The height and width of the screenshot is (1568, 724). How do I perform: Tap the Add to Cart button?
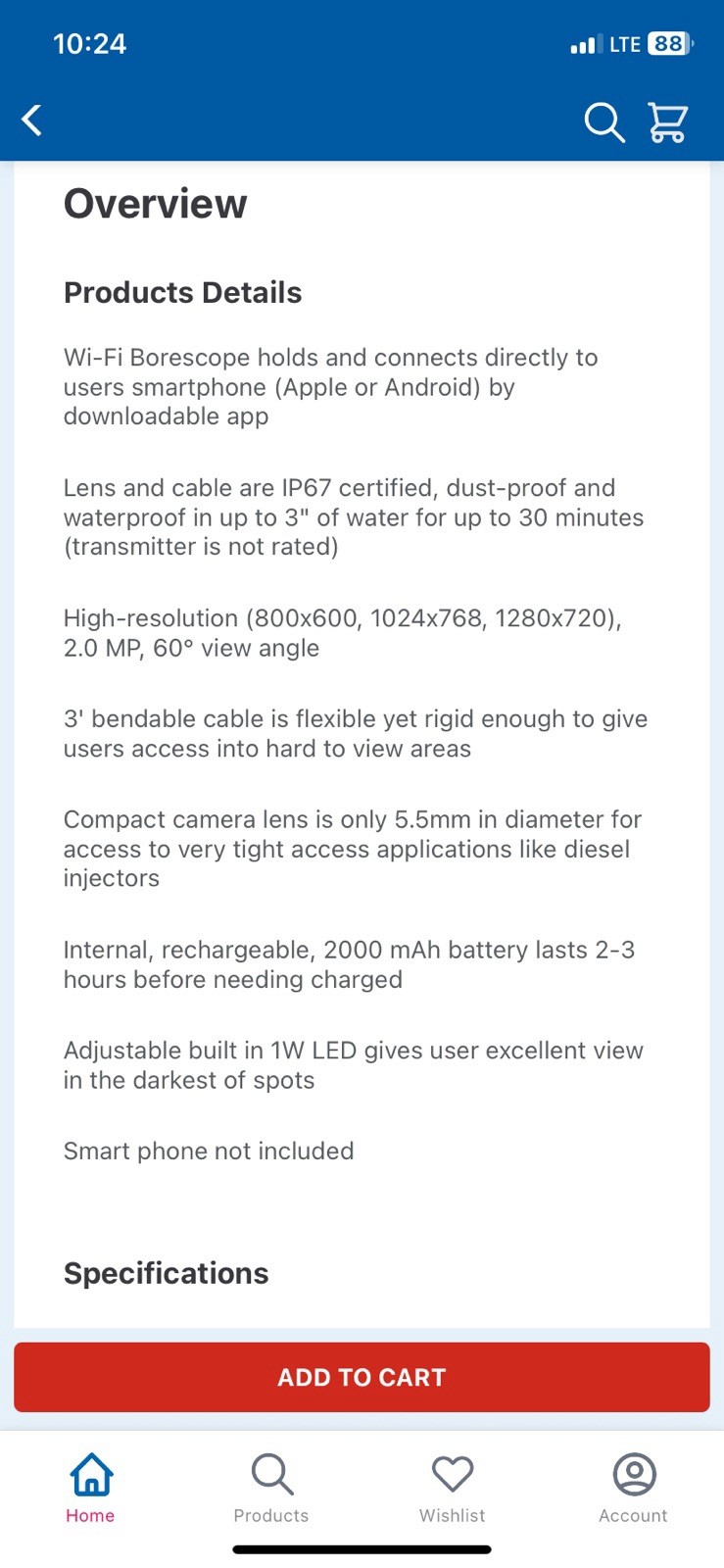[x=362, y=1377]
